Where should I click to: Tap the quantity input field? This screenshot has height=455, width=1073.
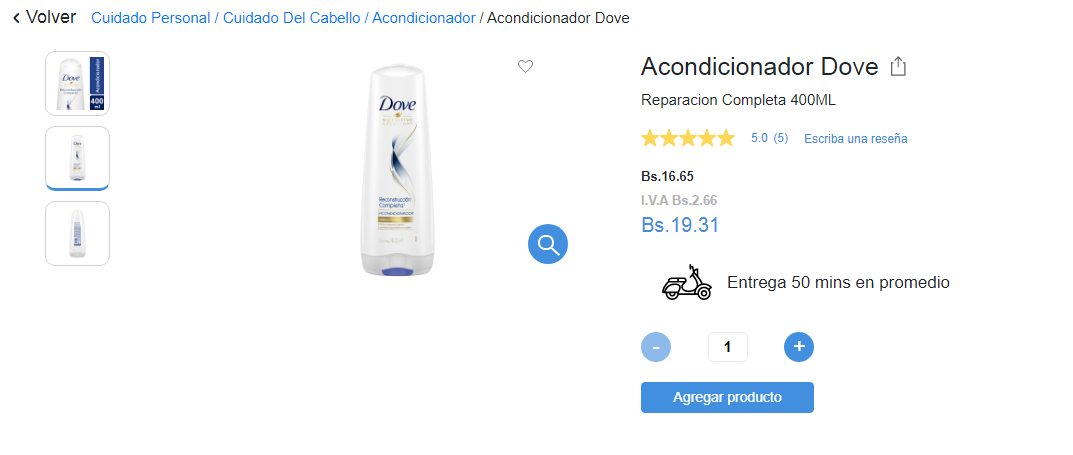(x=727, y=347)
